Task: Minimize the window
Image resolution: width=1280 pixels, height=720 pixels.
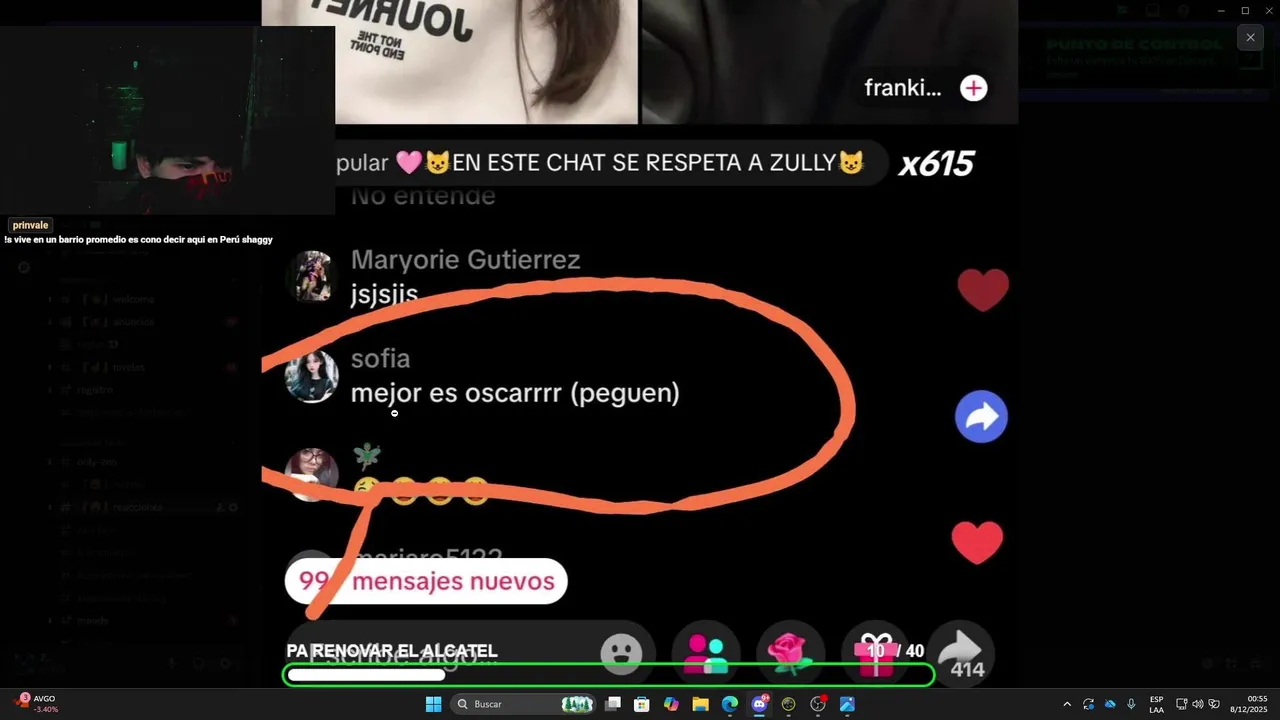Action: pyautogui.click(x=1221, y=10)
